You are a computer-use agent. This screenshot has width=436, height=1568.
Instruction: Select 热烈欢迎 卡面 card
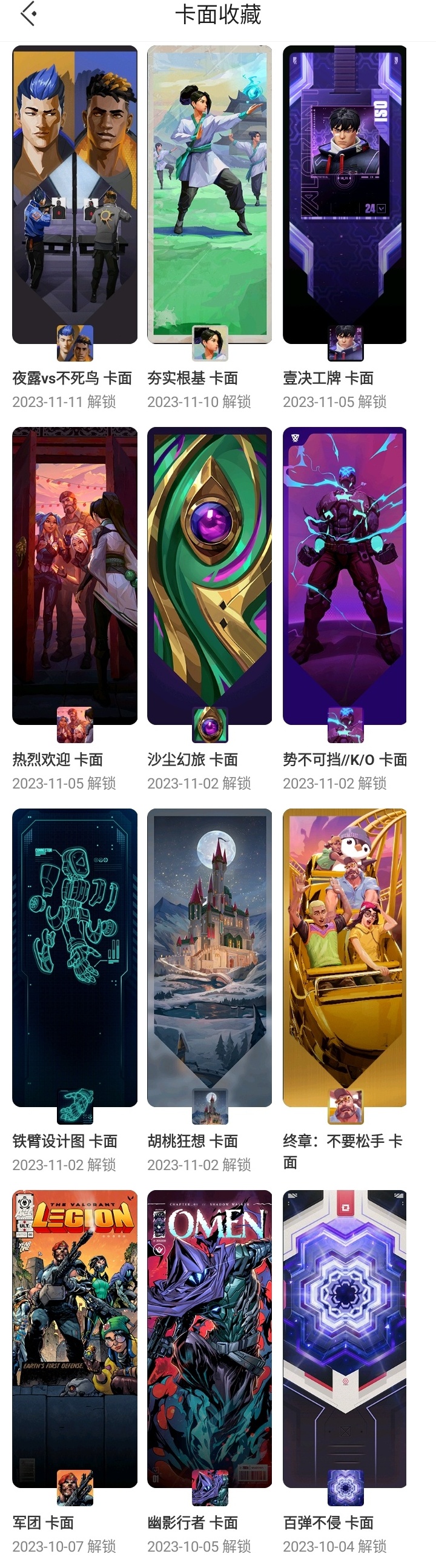[74, 576]
